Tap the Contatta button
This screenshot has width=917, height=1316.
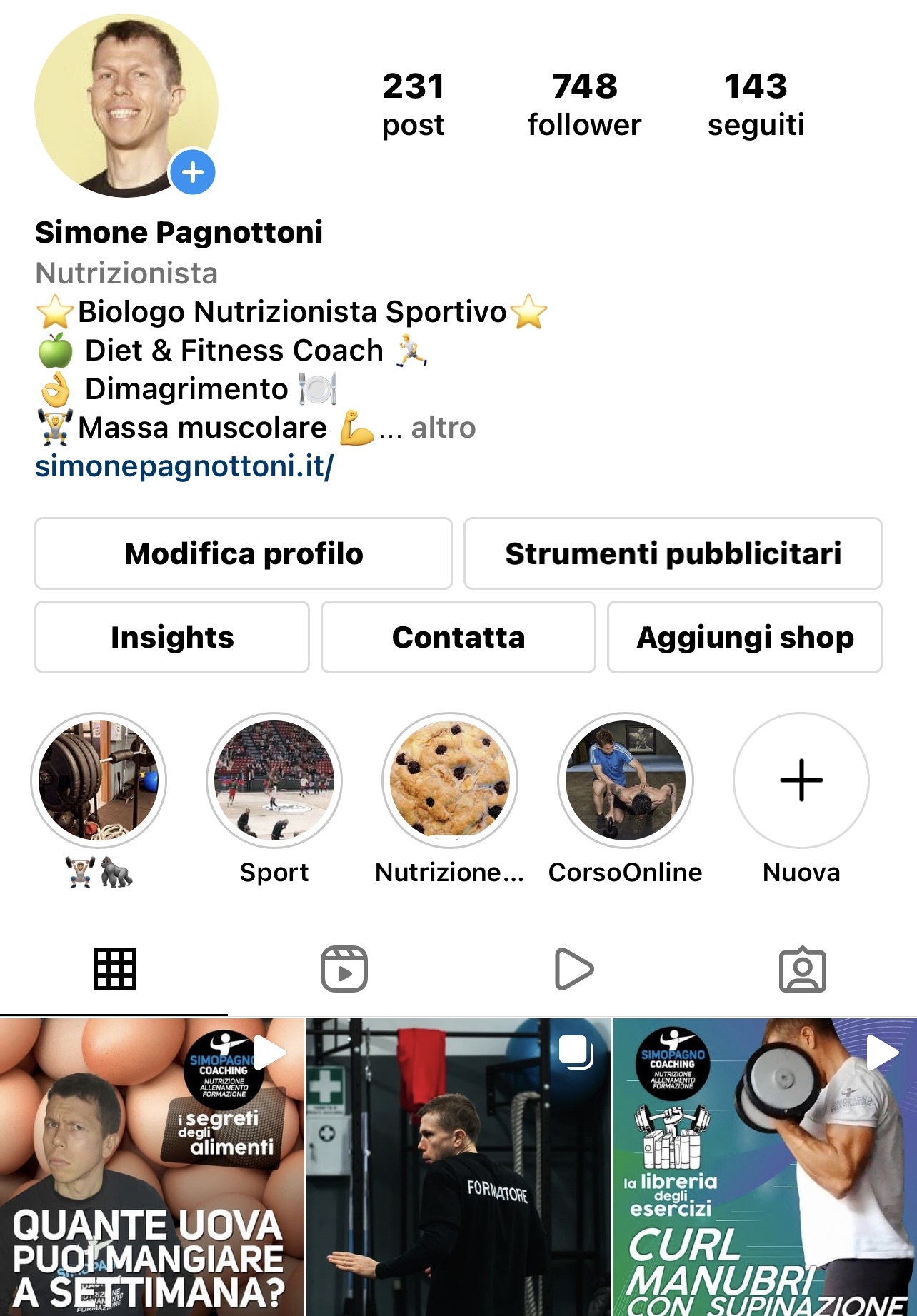pyautogui.click(x=459, y=637)
